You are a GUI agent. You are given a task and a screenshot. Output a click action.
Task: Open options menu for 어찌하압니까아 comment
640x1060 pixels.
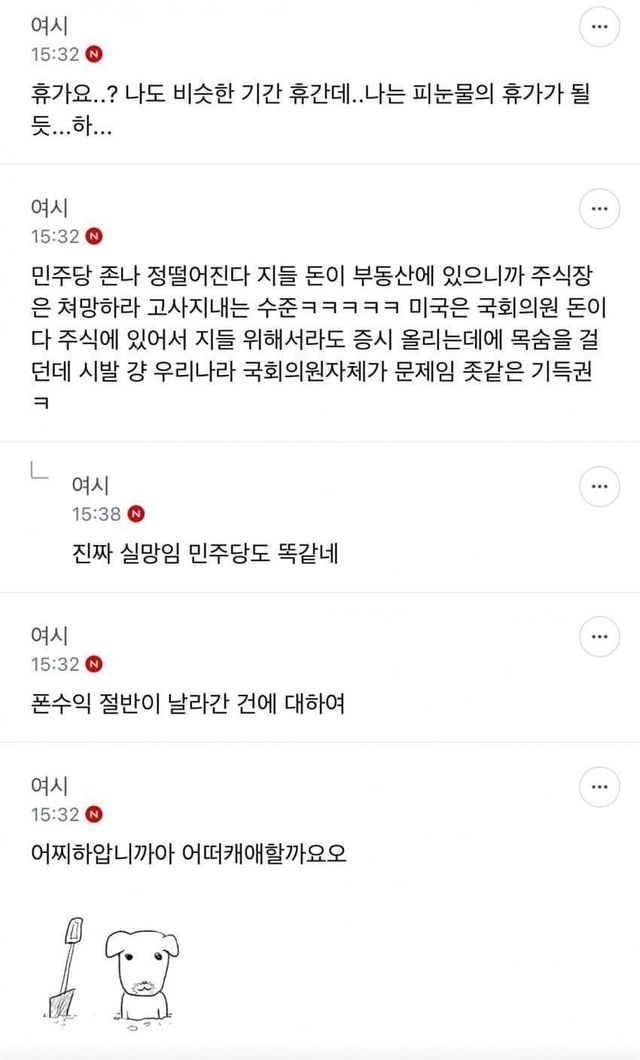599,787
